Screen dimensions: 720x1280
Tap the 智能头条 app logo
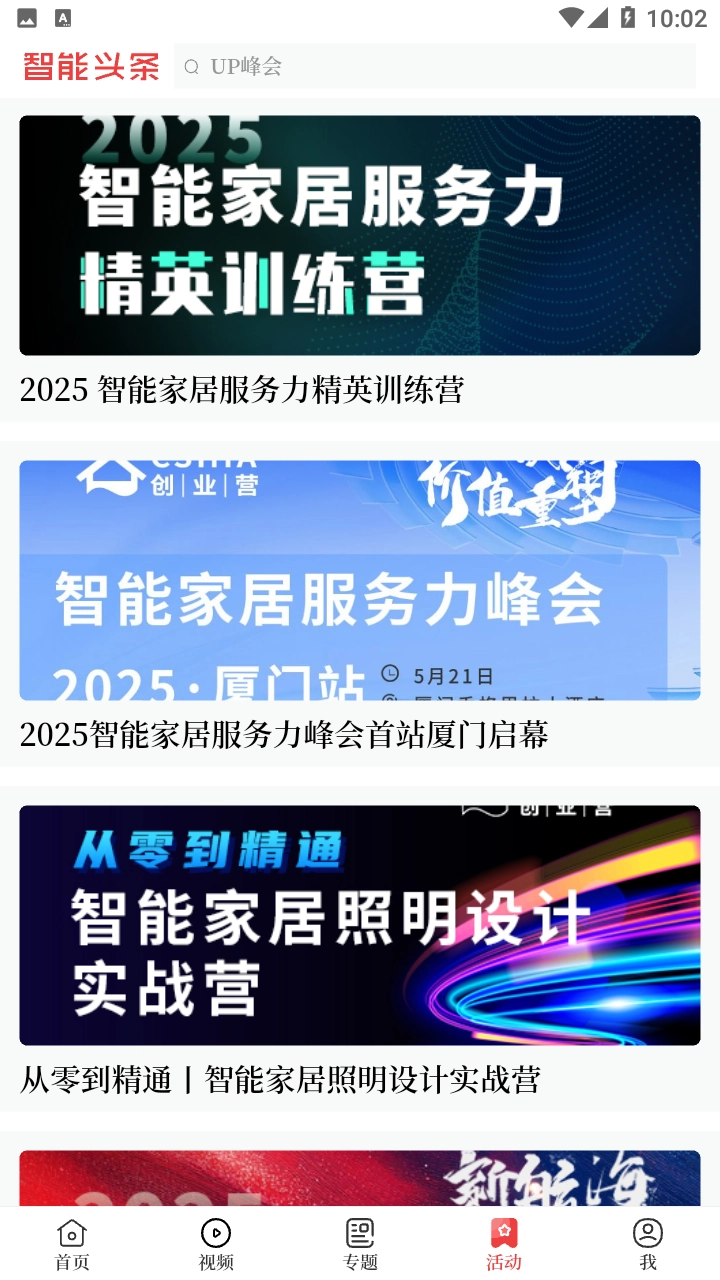[x=90, y=64]
